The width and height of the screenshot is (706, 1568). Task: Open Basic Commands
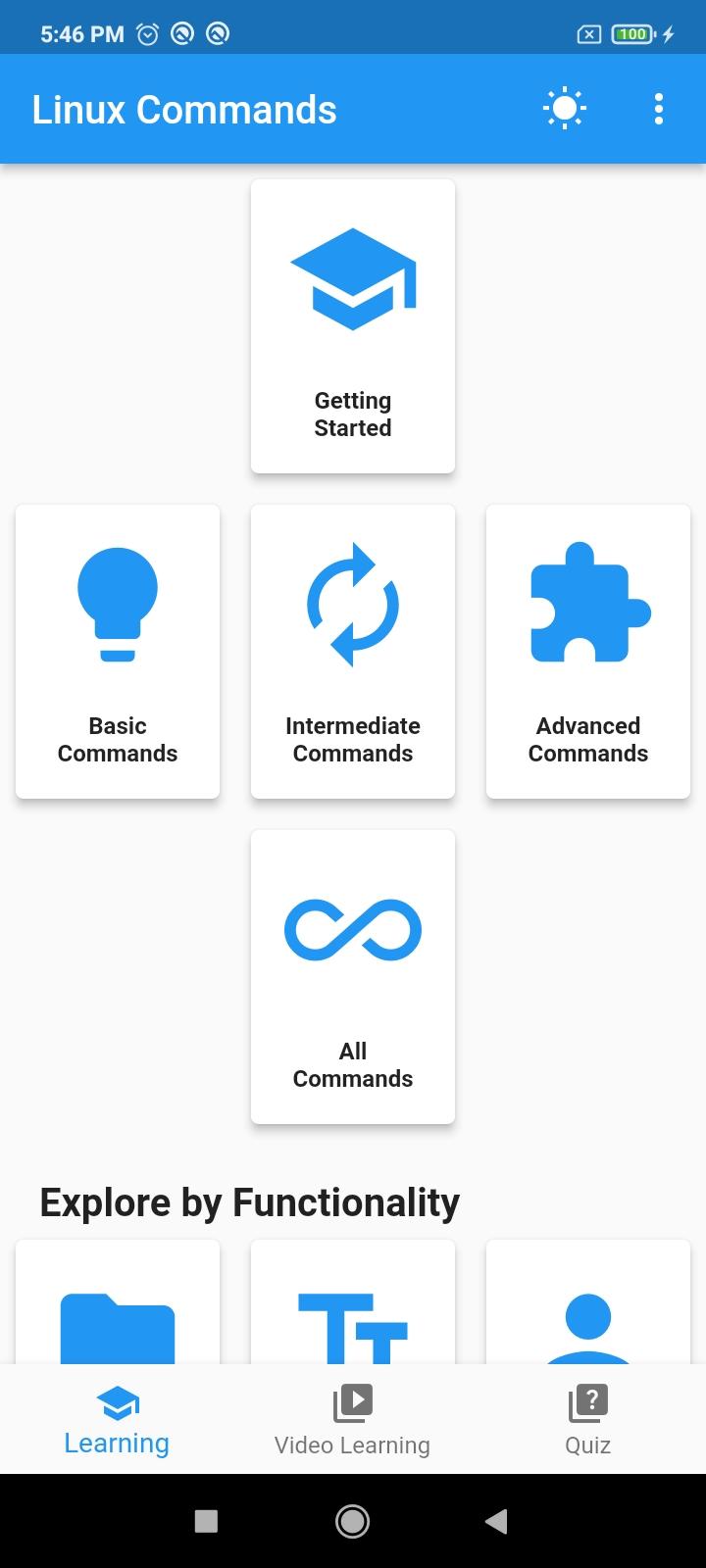(118, 652)
